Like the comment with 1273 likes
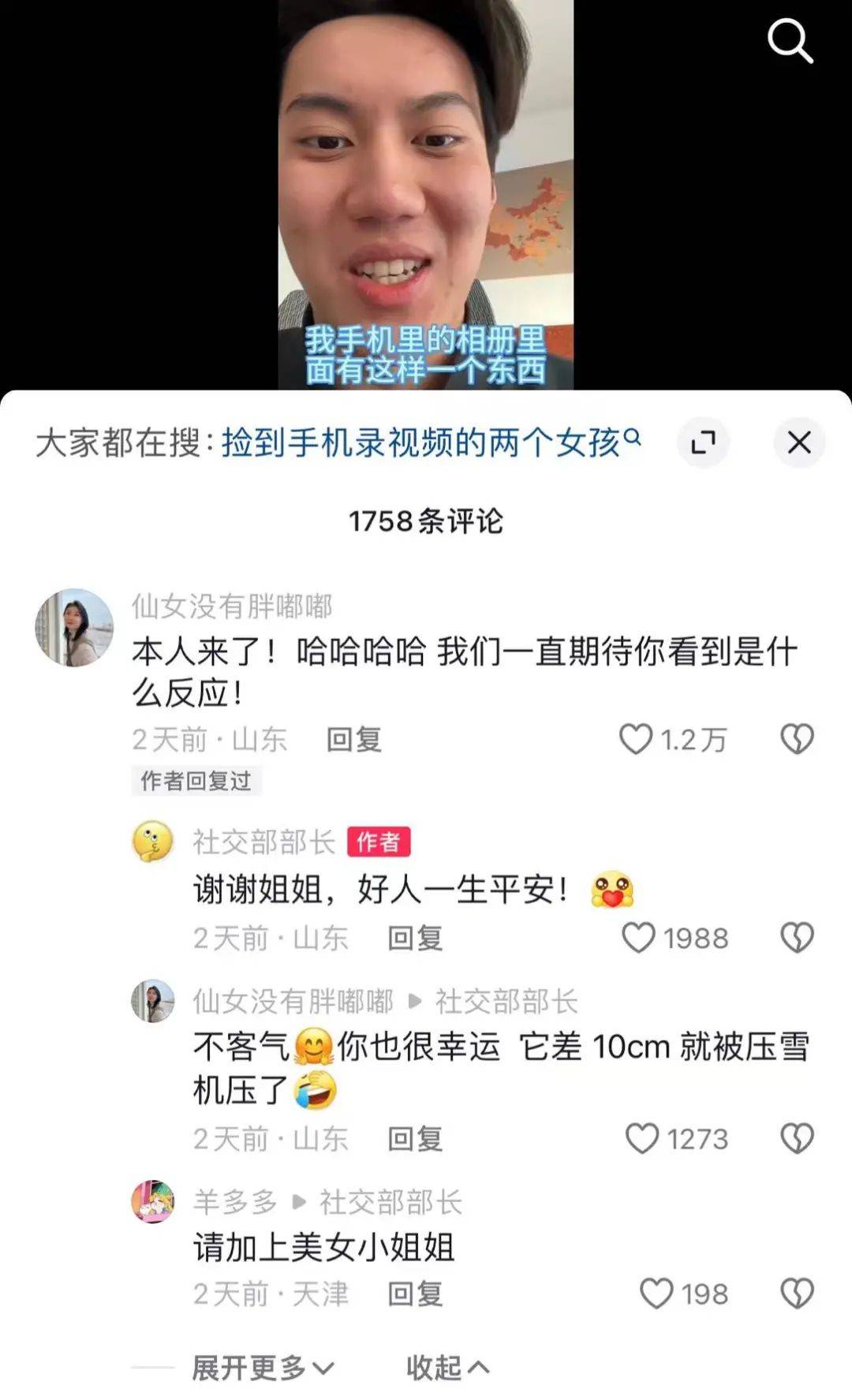 (x=641, y=1139)
